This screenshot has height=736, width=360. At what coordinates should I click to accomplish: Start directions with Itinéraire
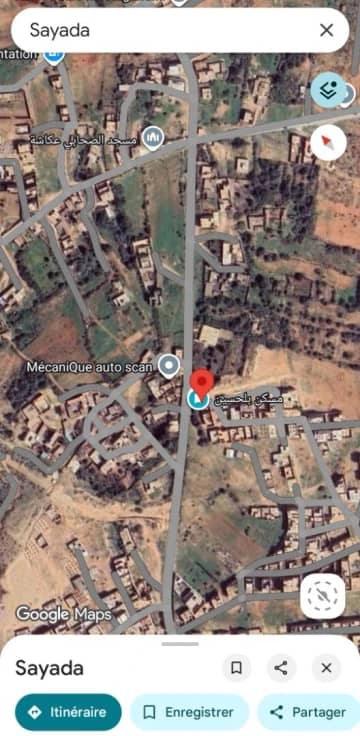(x=69, y=712)
